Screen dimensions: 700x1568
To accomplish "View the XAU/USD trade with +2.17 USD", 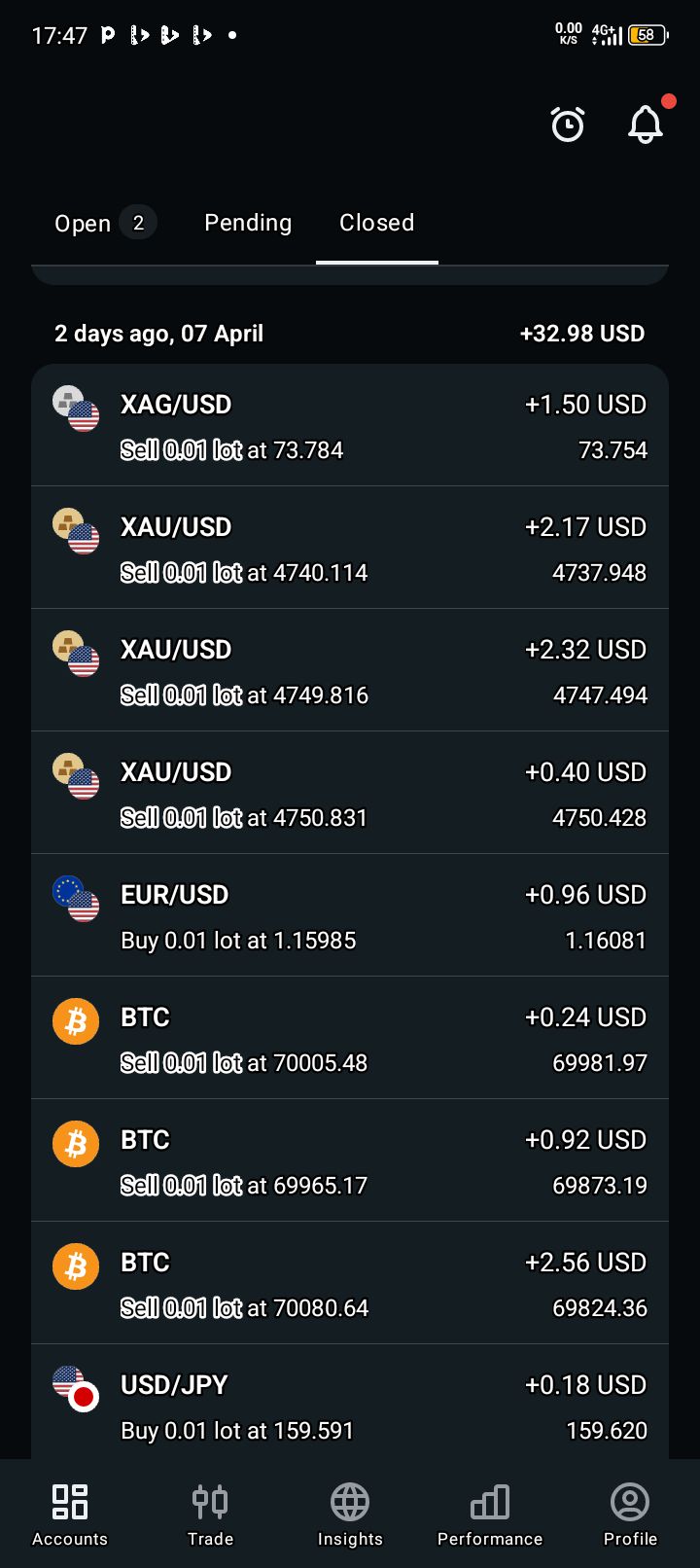I will 350,549.
